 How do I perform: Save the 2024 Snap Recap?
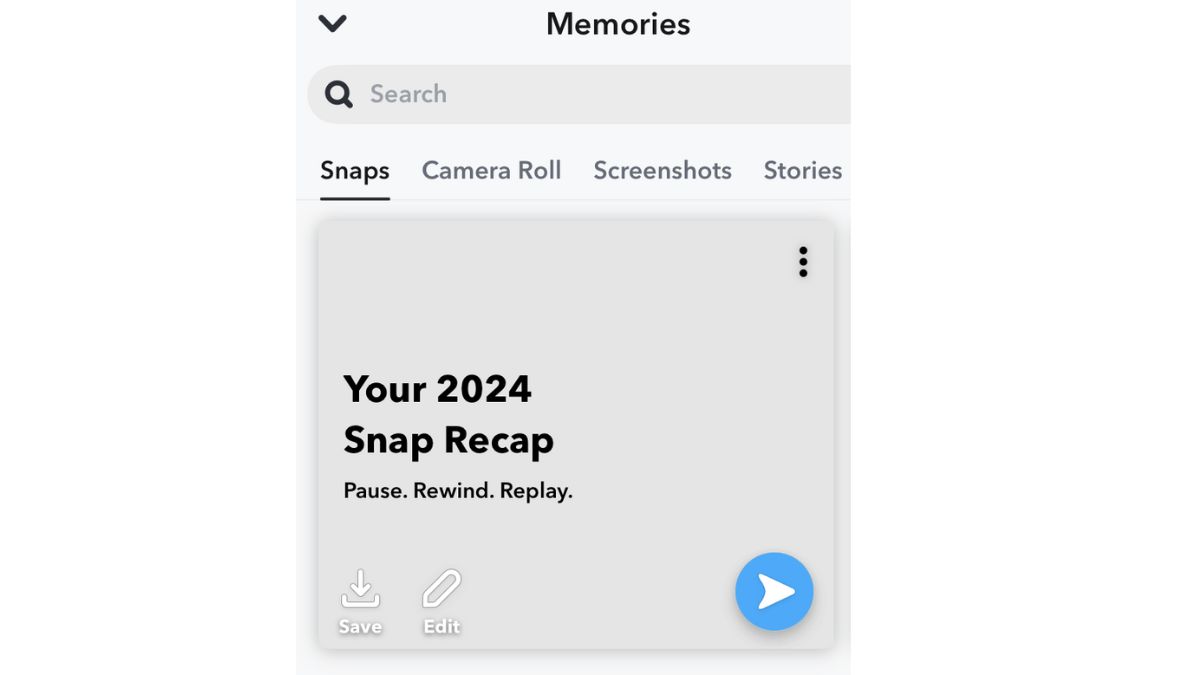pyautogui.click(x=360, y=601)
